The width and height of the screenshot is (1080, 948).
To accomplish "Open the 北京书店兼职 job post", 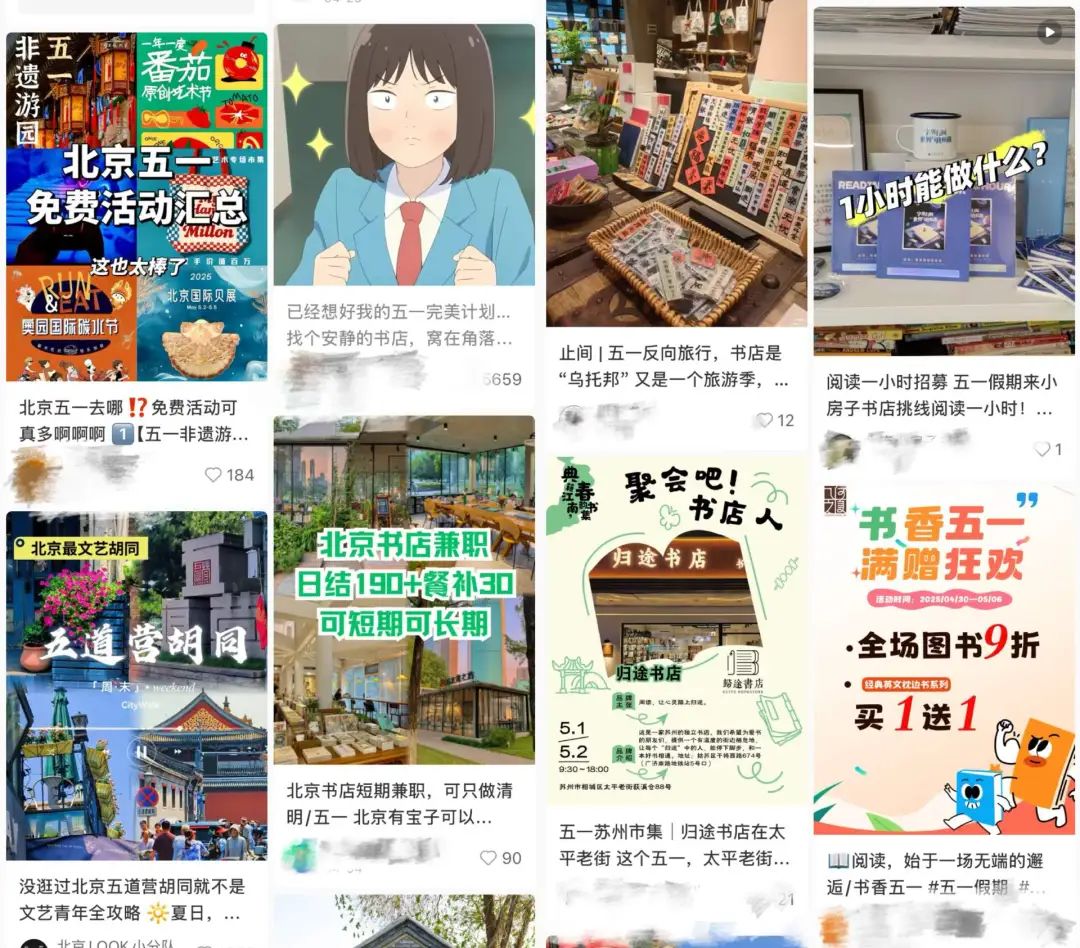I will click(x=404, y=590).
